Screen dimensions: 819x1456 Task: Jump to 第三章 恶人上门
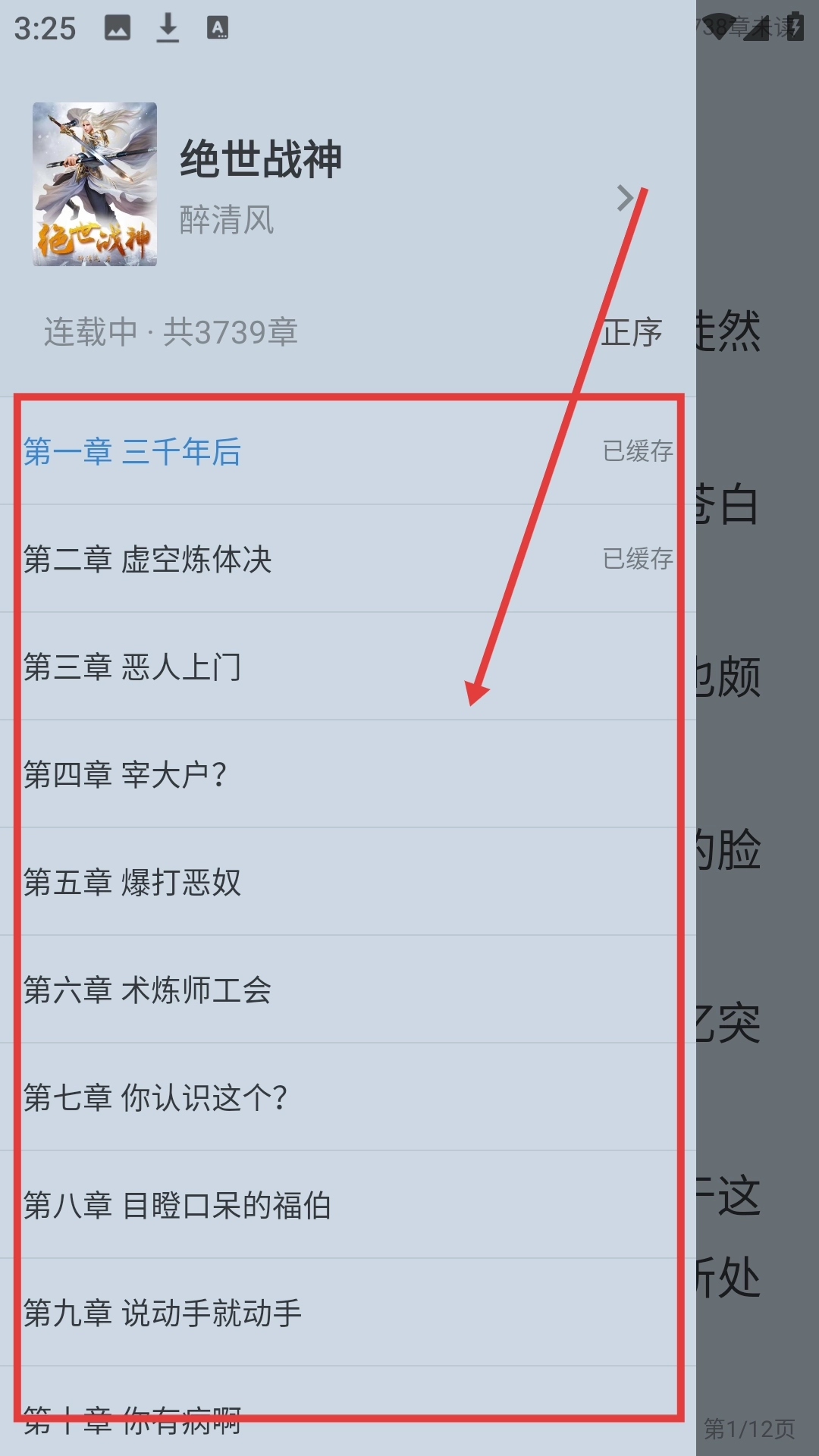(x=133, y=667)
